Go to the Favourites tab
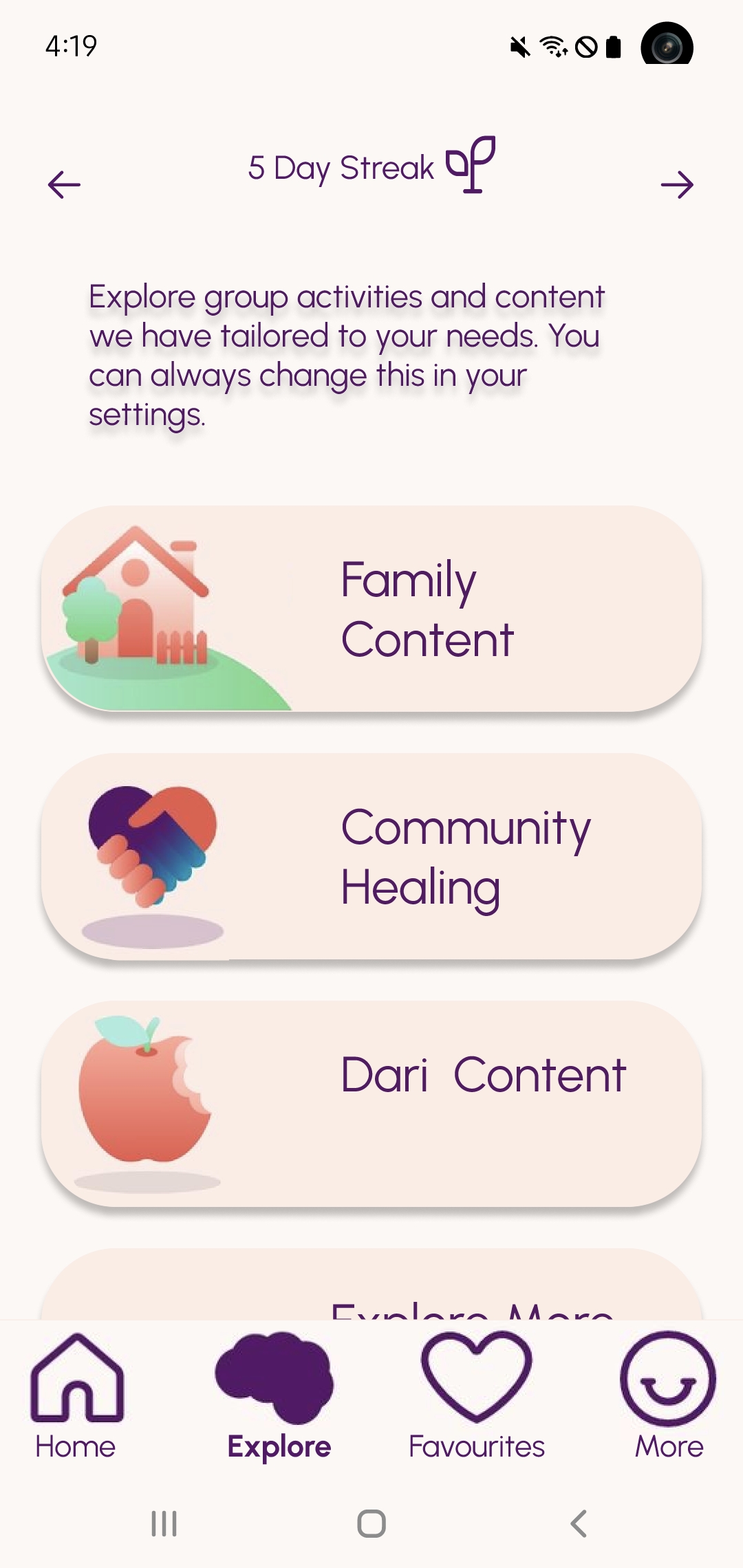 (476, 1396)
